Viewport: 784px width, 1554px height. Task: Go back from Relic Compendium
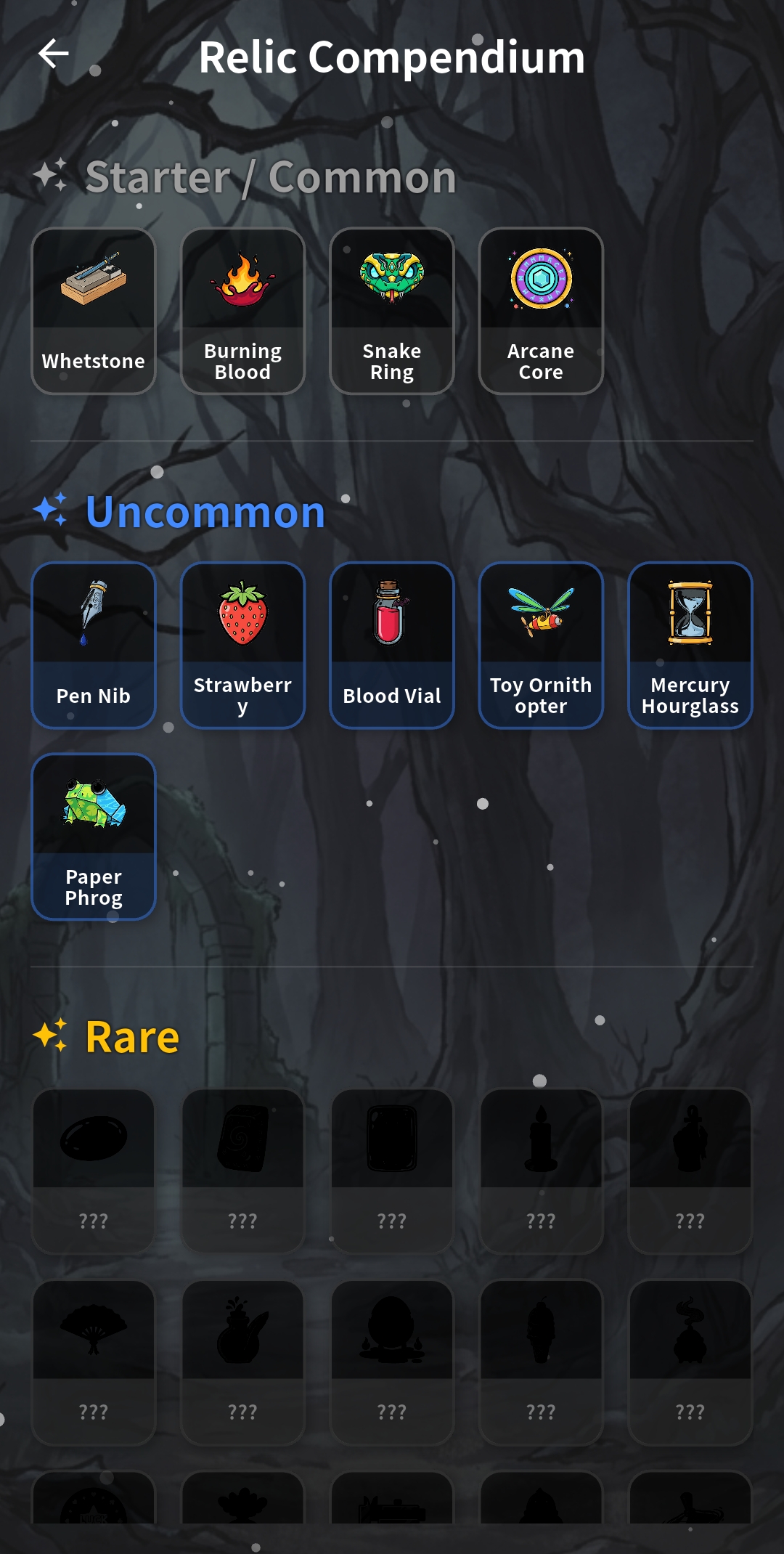click(54, 54)
